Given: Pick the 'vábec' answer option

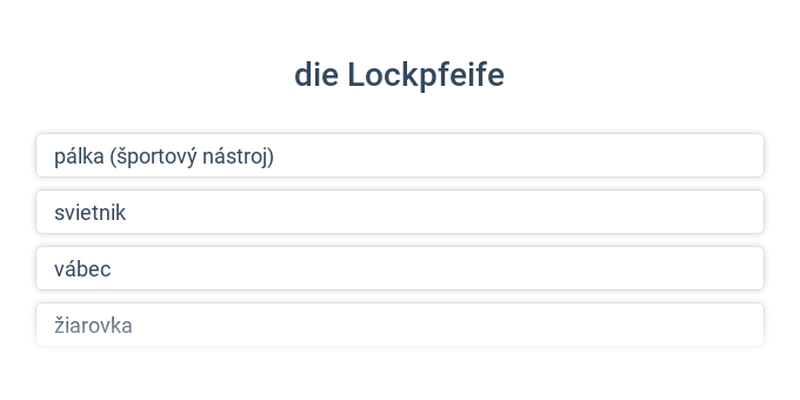Looking at the screenshot, I should pyautogui.click(x=400, y=269).
